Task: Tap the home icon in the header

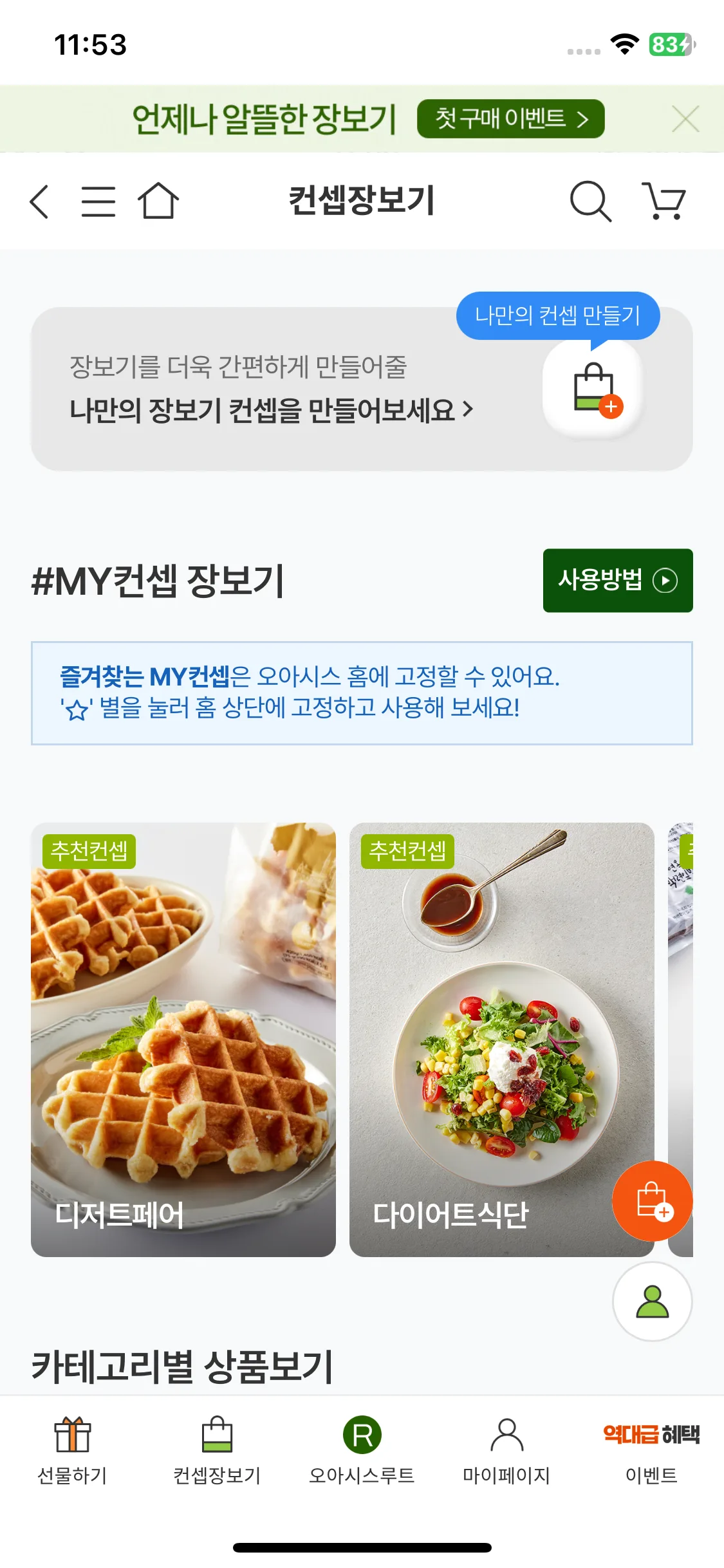Action: [x=159, y=201]
